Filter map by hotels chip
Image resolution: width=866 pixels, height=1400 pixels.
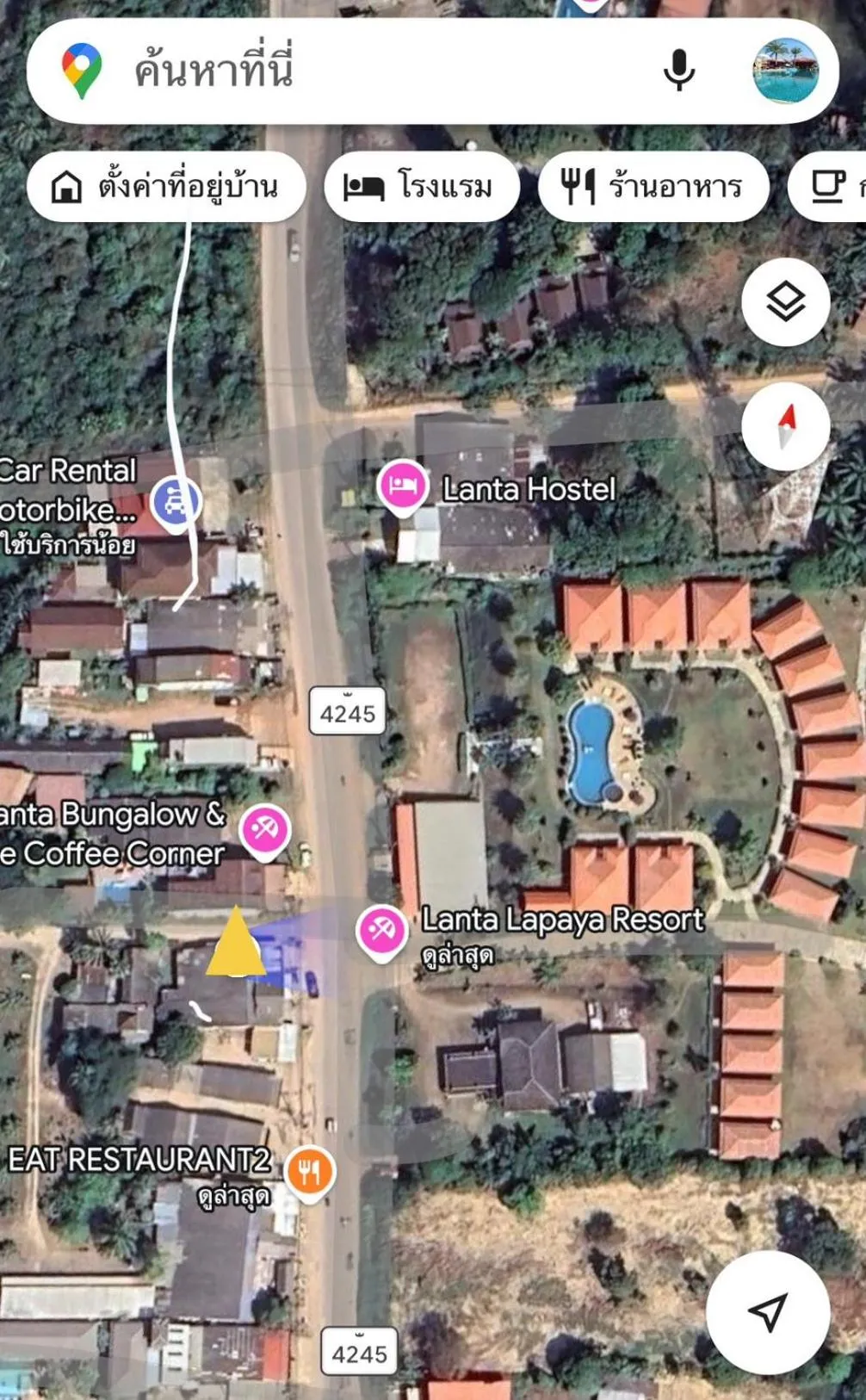tap(421, 187)
